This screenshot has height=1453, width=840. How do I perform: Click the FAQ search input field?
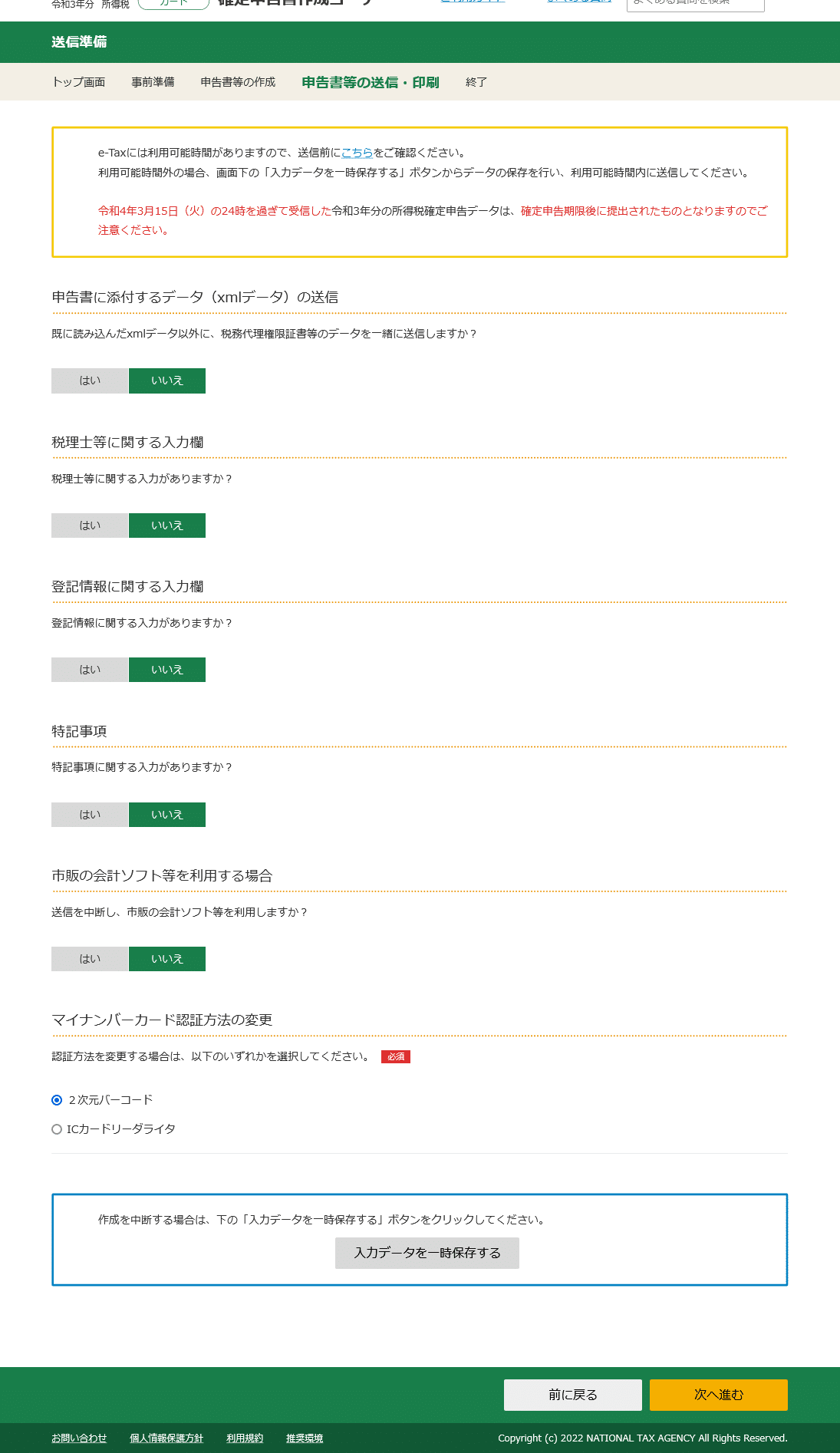(x=694, y=4)
